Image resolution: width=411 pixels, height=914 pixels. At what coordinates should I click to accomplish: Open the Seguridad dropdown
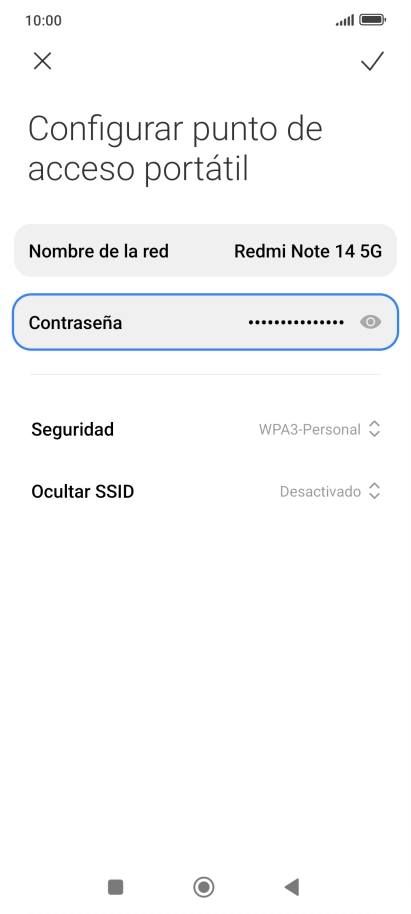pyautogui.click(x=205, y=430)
